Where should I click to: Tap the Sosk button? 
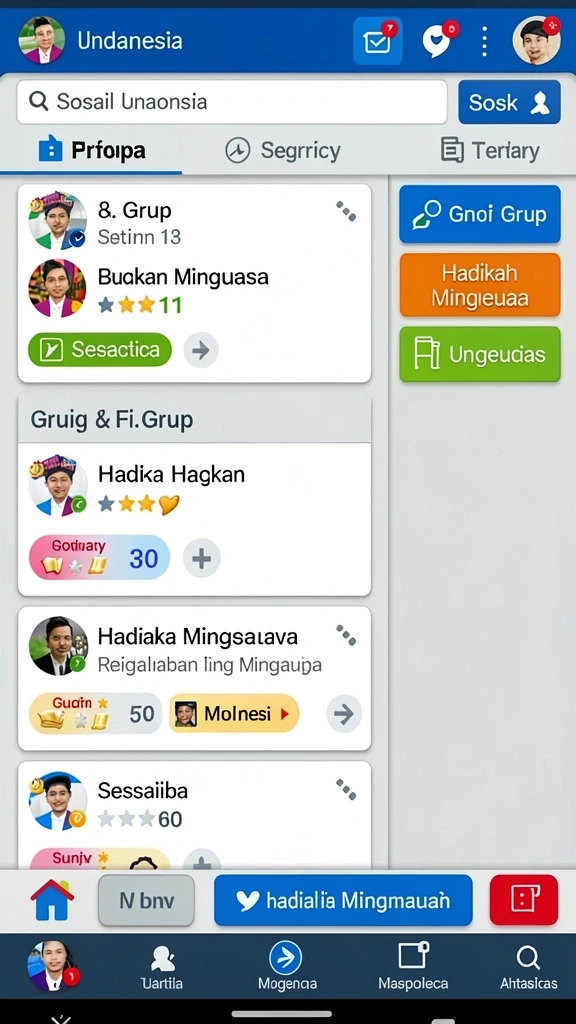point(509,102)
